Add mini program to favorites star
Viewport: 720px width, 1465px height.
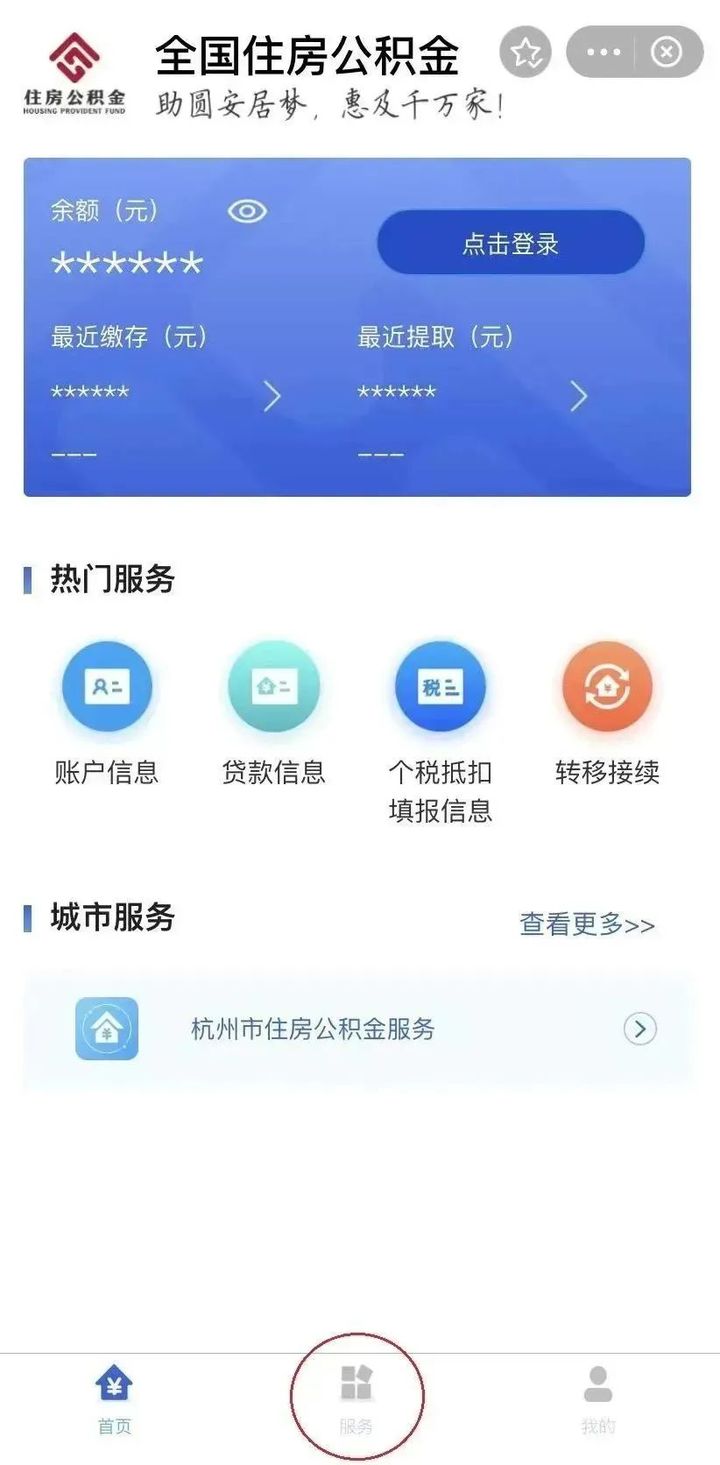point(525,52)
